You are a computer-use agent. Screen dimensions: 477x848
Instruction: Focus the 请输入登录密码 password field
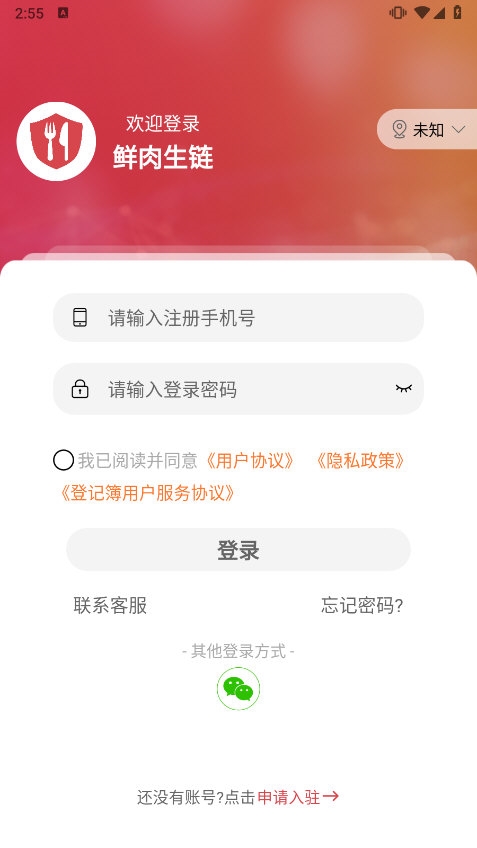[238, 389]
